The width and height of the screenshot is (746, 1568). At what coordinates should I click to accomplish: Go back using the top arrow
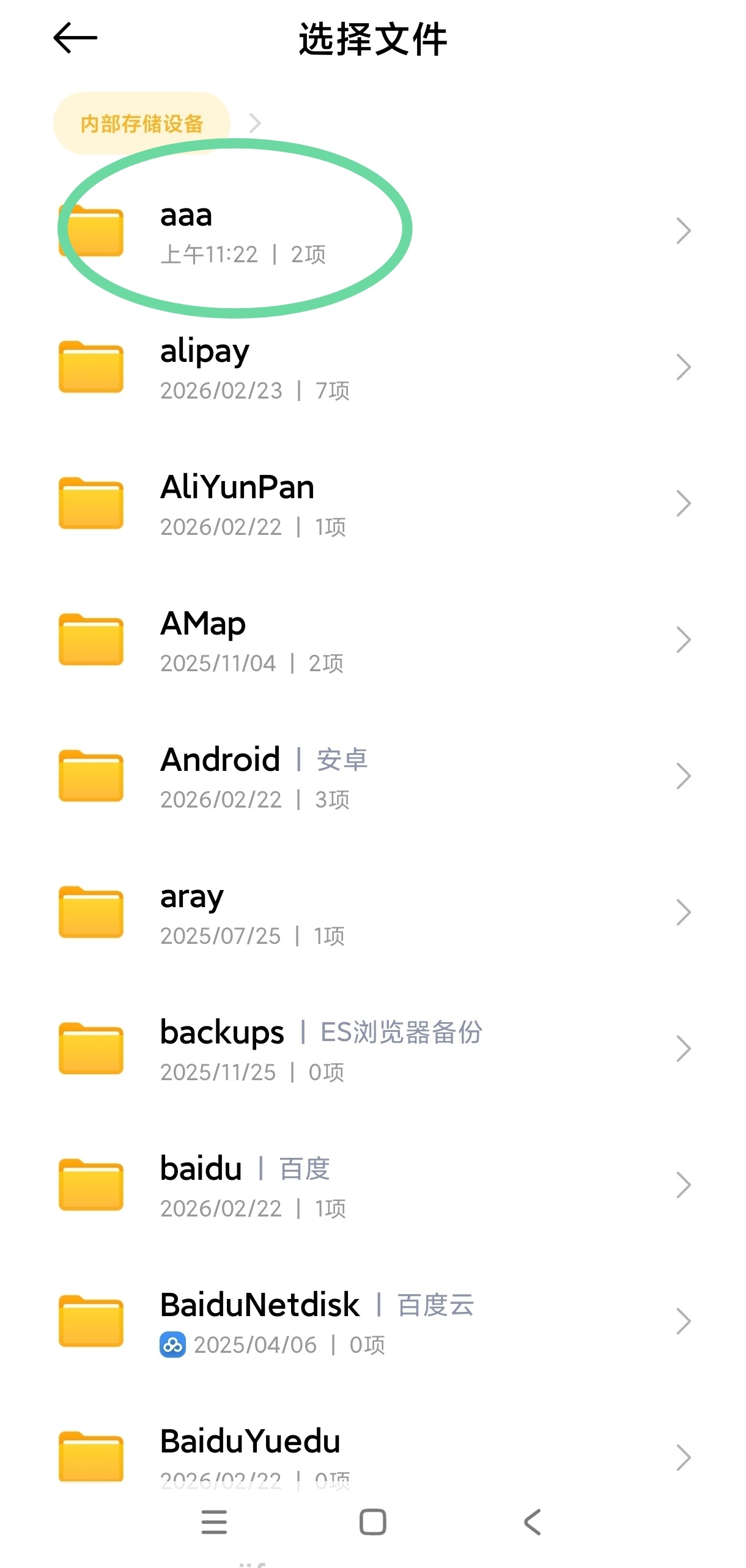[75, 38]
